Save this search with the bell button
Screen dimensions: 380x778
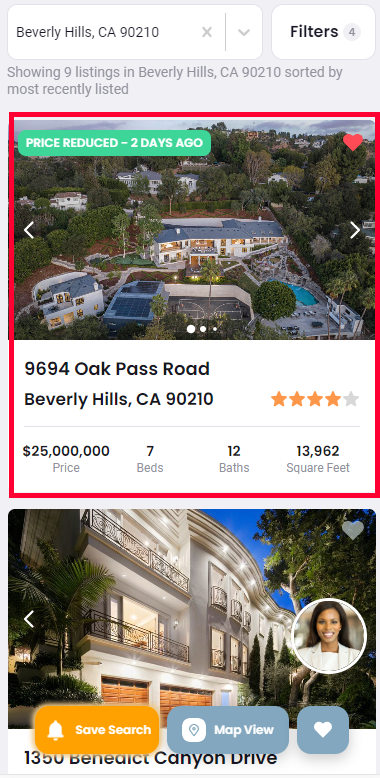coord(97,730)
